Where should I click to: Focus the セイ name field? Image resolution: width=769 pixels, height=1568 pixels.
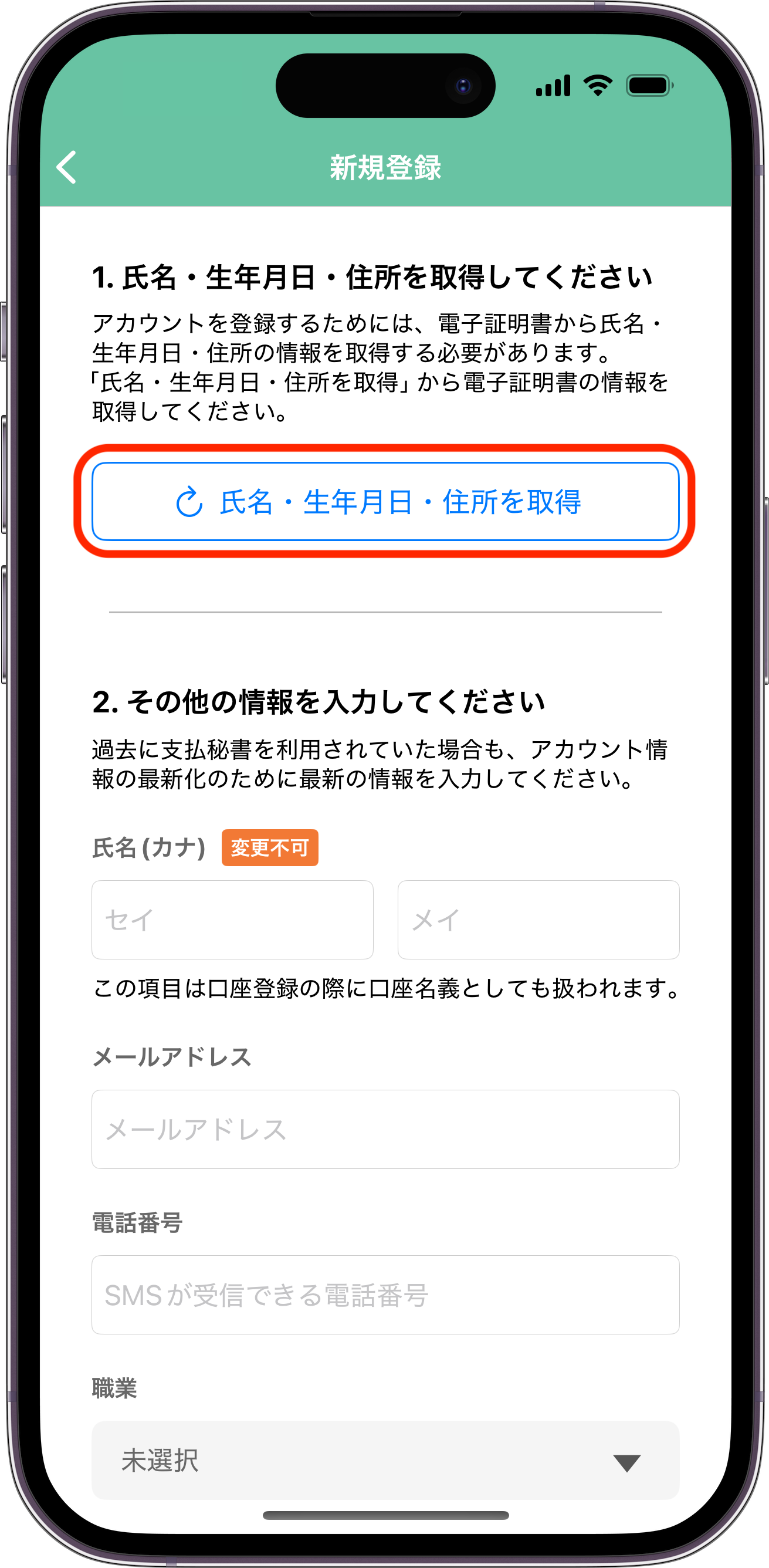[x=232, y=919]
